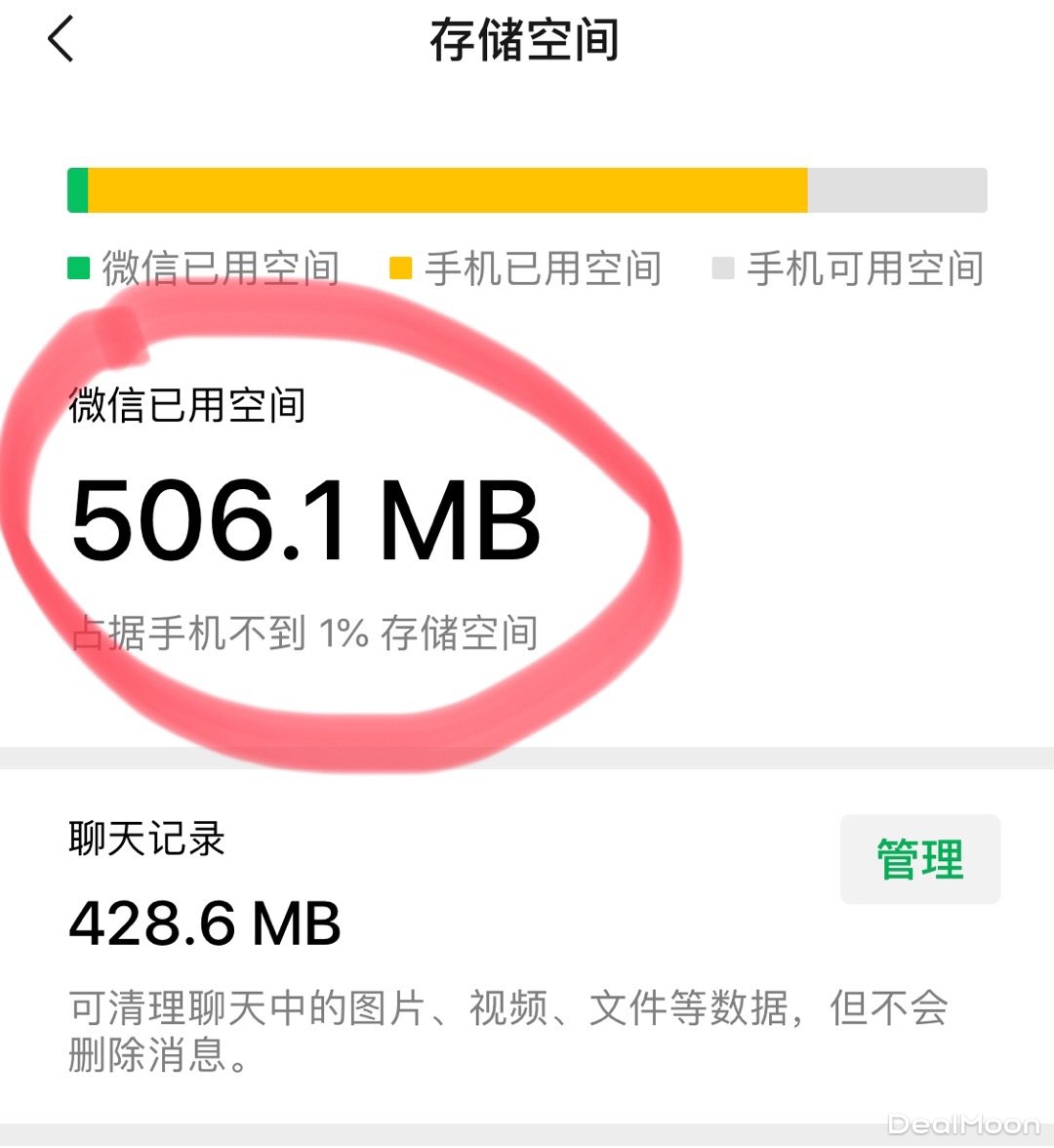Tap the circled 506.1 MB value
Image resolution: width=1054 pixels, height=1148 pixels.
click(305, 522)
